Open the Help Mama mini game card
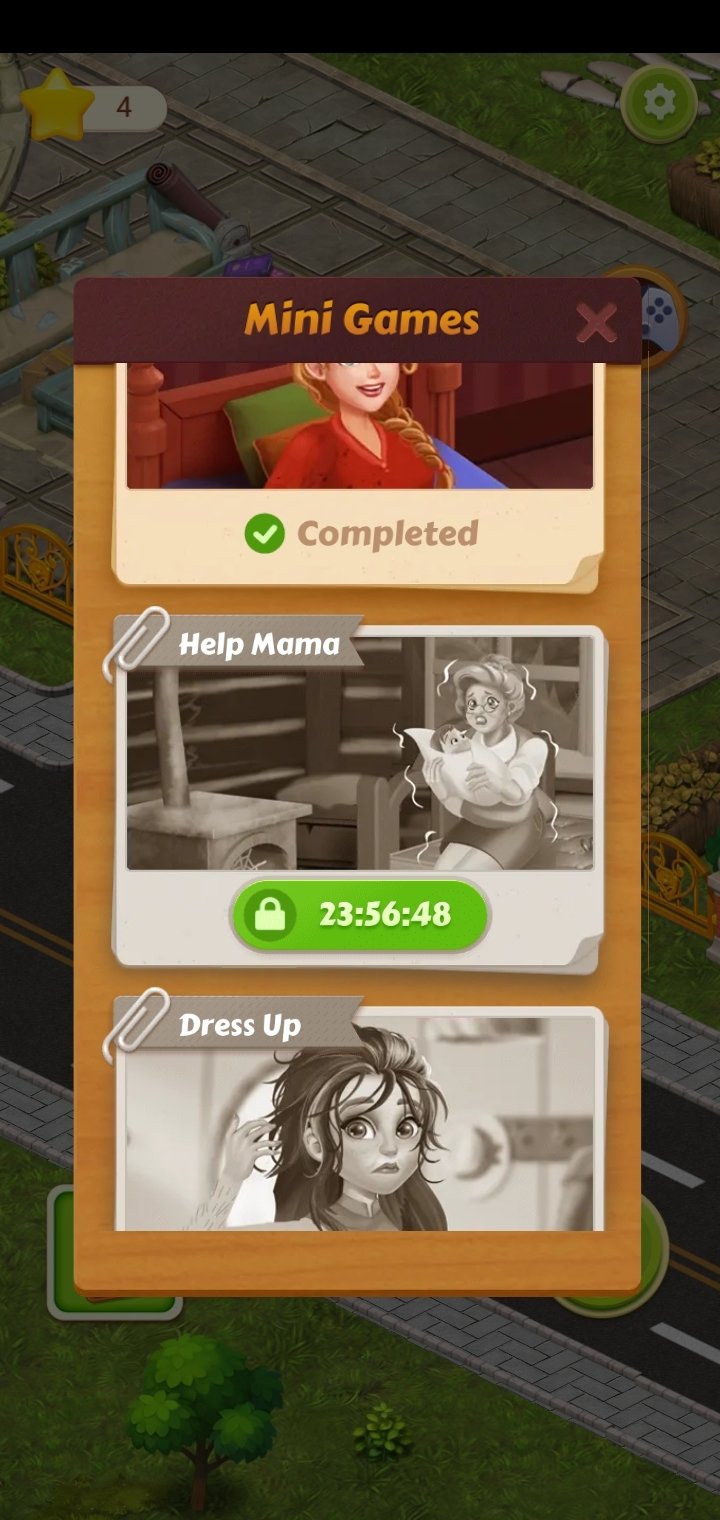 [359, 790]
